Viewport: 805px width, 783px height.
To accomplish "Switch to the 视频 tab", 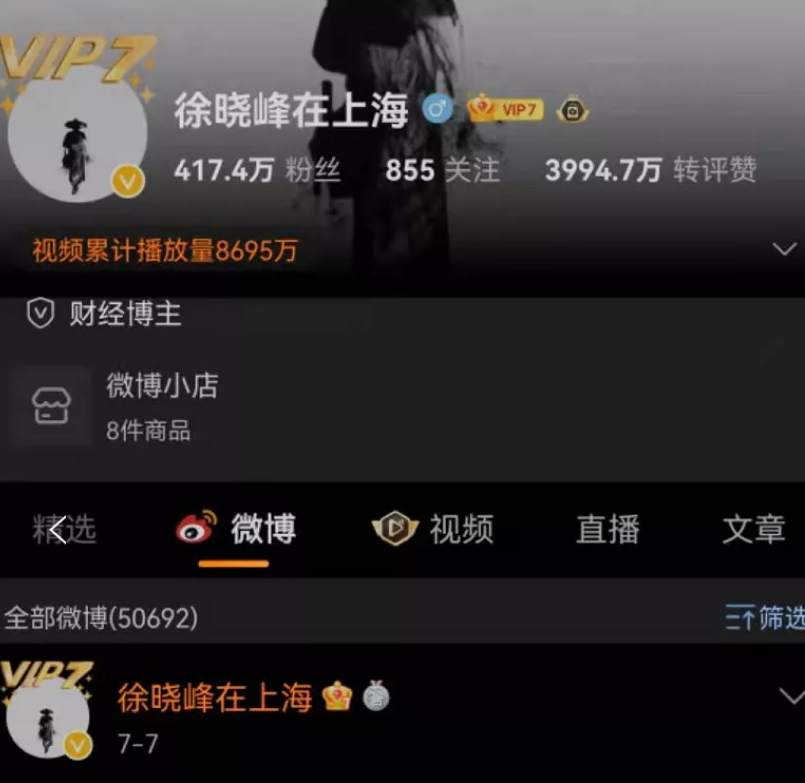I will [x=433, y=530].
